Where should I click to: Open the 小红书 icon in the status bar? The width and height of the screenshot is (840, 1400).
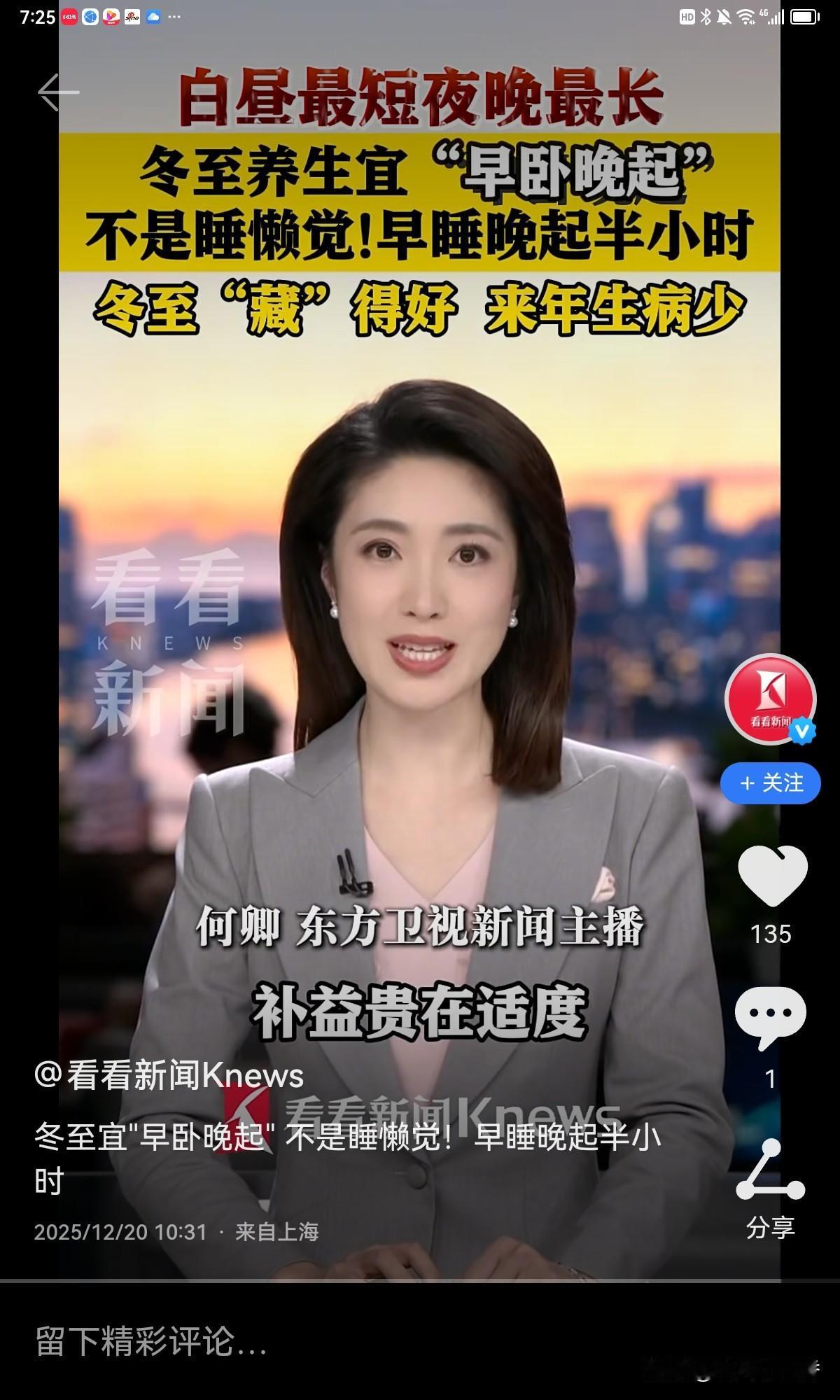click(x=68, y=16)
